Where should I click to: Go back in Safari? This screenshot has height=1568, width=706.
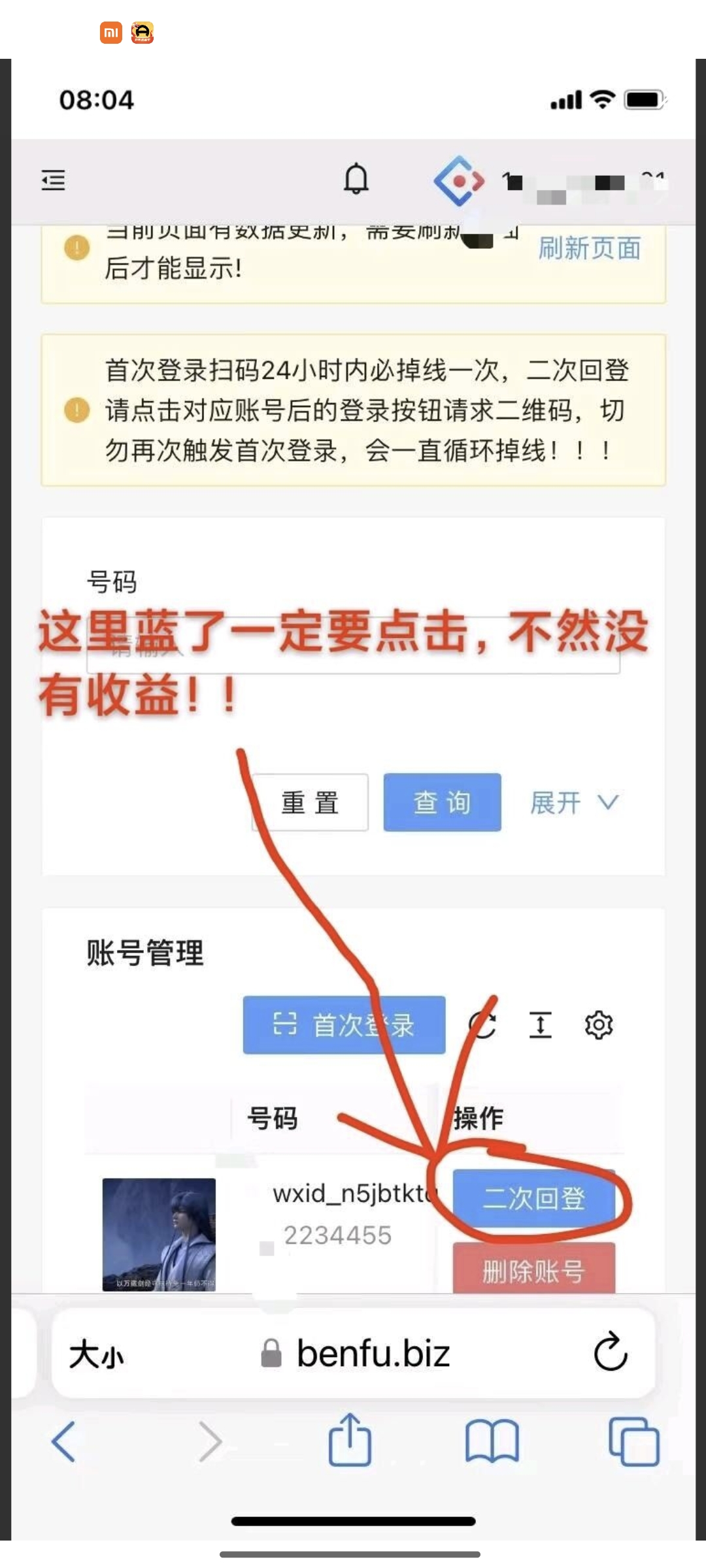pyautogui.click(x=63, y=1441)
